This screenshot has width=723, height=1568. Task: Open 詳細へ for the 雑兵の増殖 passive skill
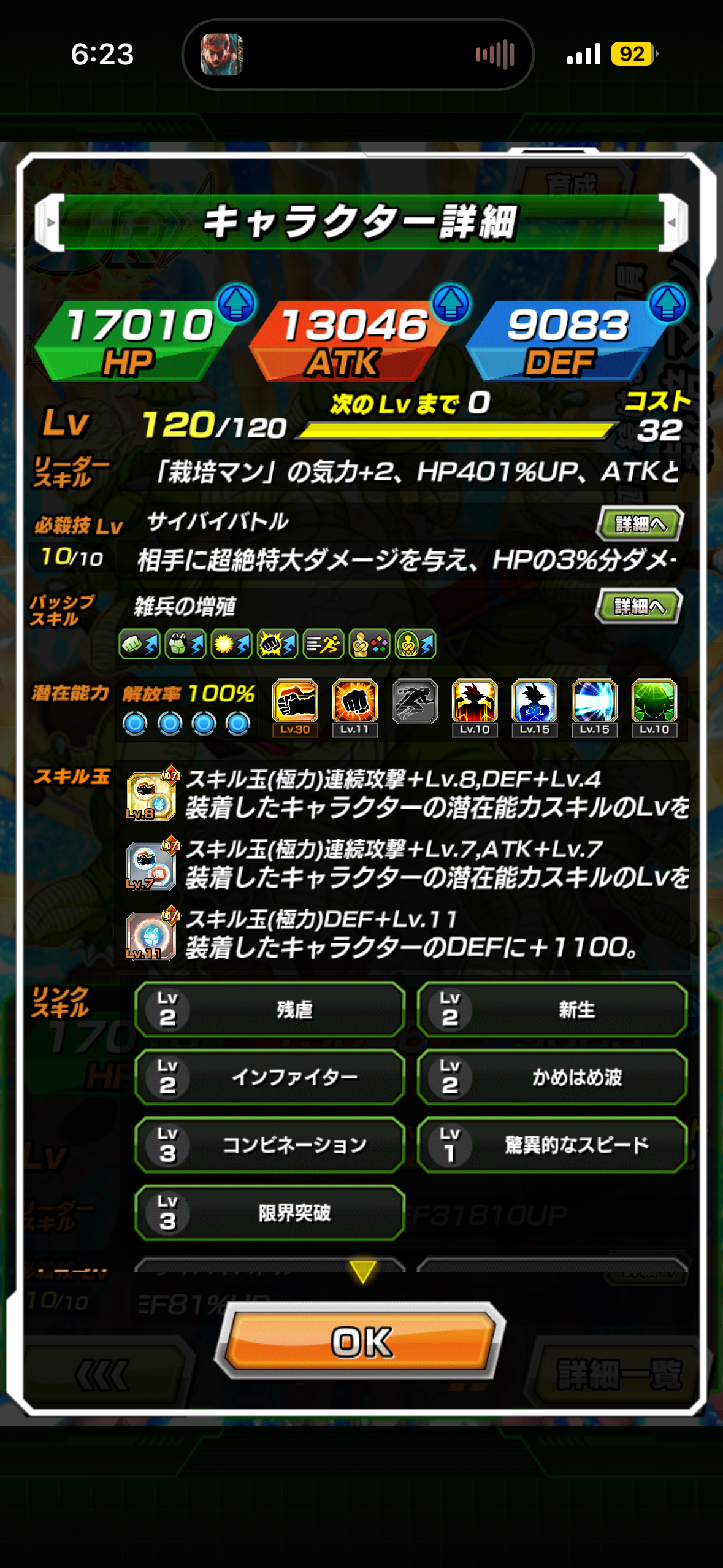pyautogui.click(x=638, y=606)
